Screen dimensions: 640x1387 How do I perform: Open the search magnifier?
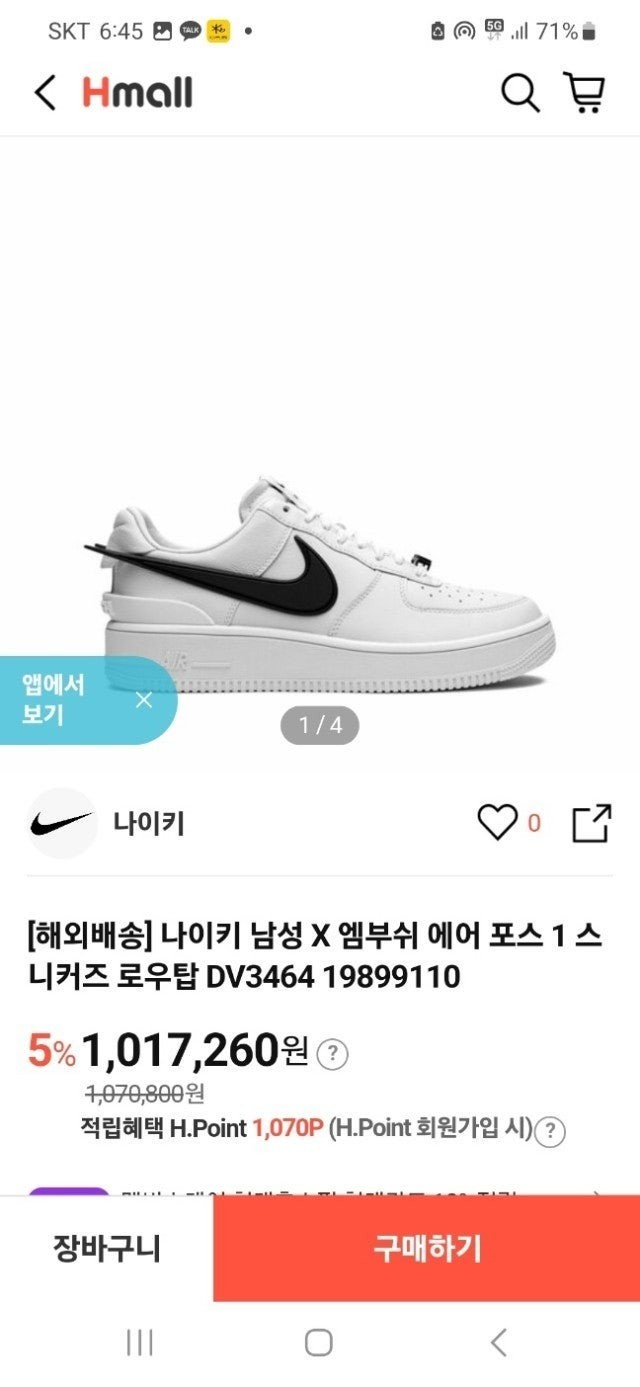tap(519, 93)
